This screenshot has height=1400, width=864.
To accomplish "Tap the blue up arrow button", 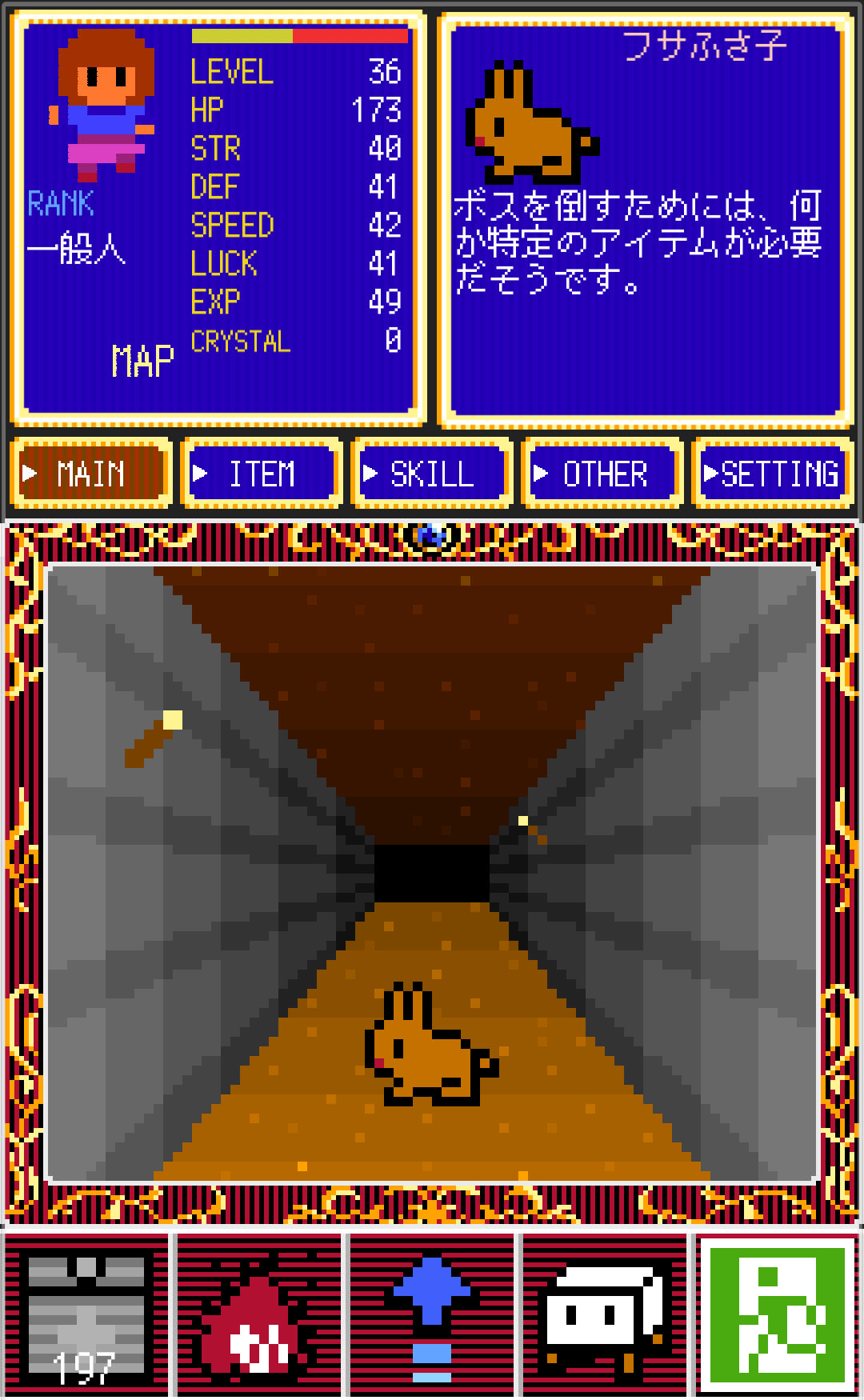I will pyautogui.click(x=432, y=1317).
